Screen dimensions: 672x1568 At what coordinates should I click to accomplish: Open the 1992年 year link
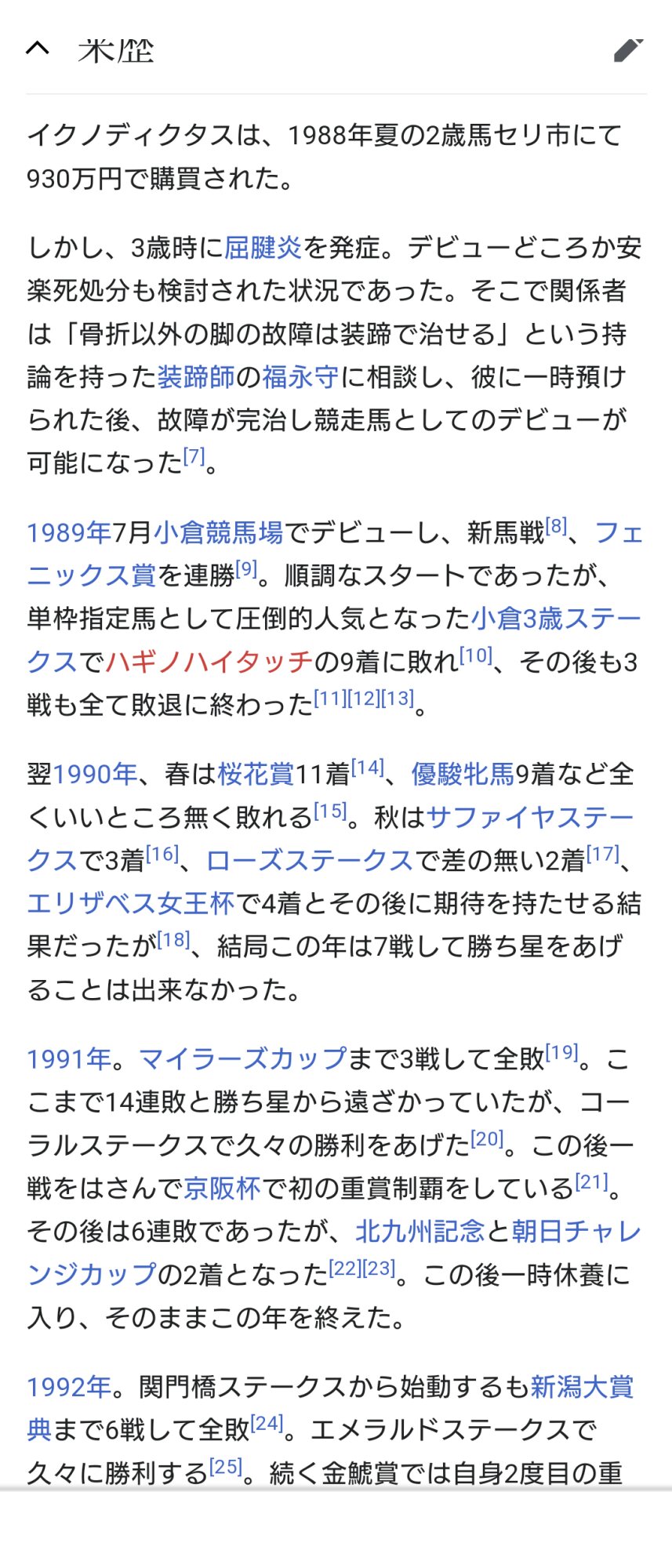tap(69, 1387)
